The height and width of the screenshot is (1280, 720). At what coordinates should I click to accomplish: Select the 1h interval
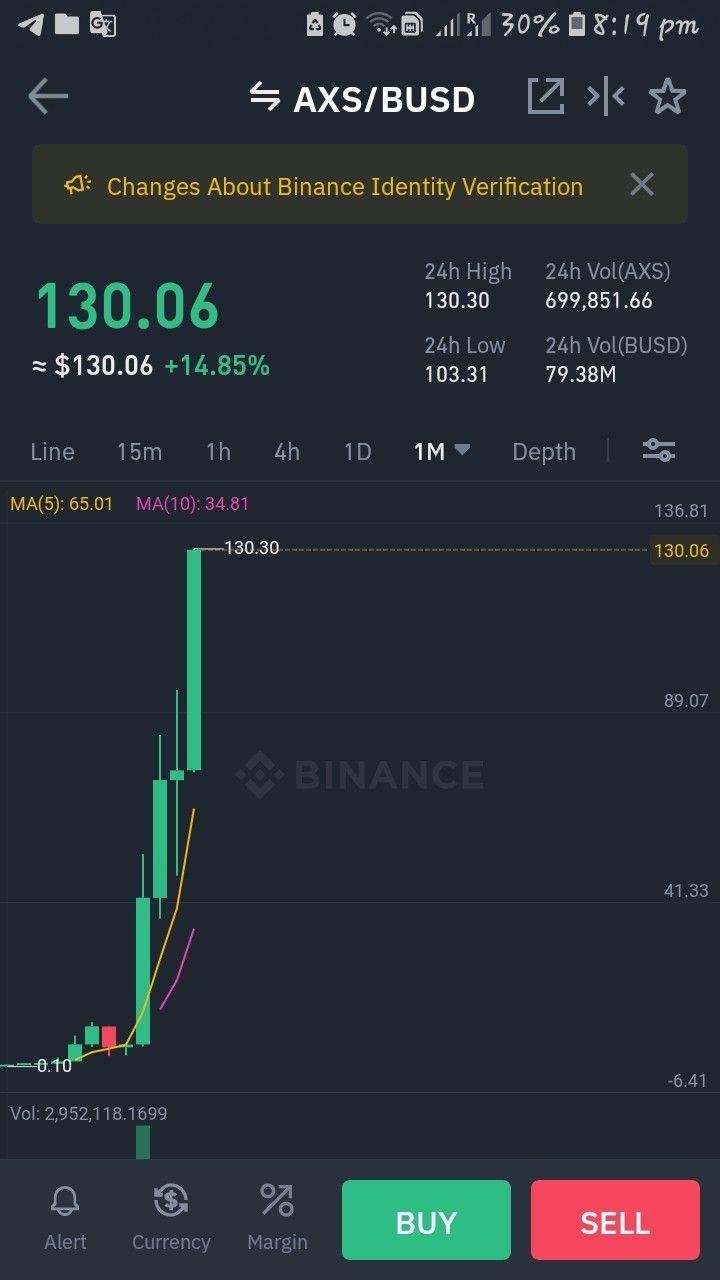click(218, 452)
